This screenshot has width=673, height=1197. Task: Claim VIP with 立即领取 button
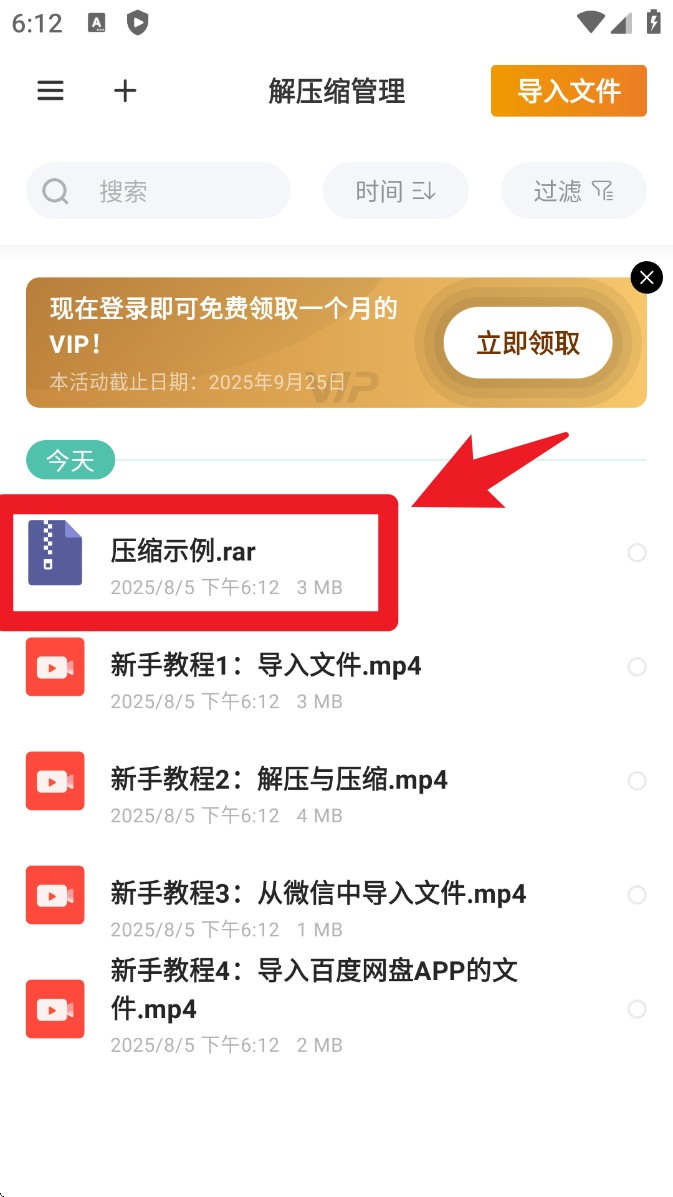click(x=528, y=343)
